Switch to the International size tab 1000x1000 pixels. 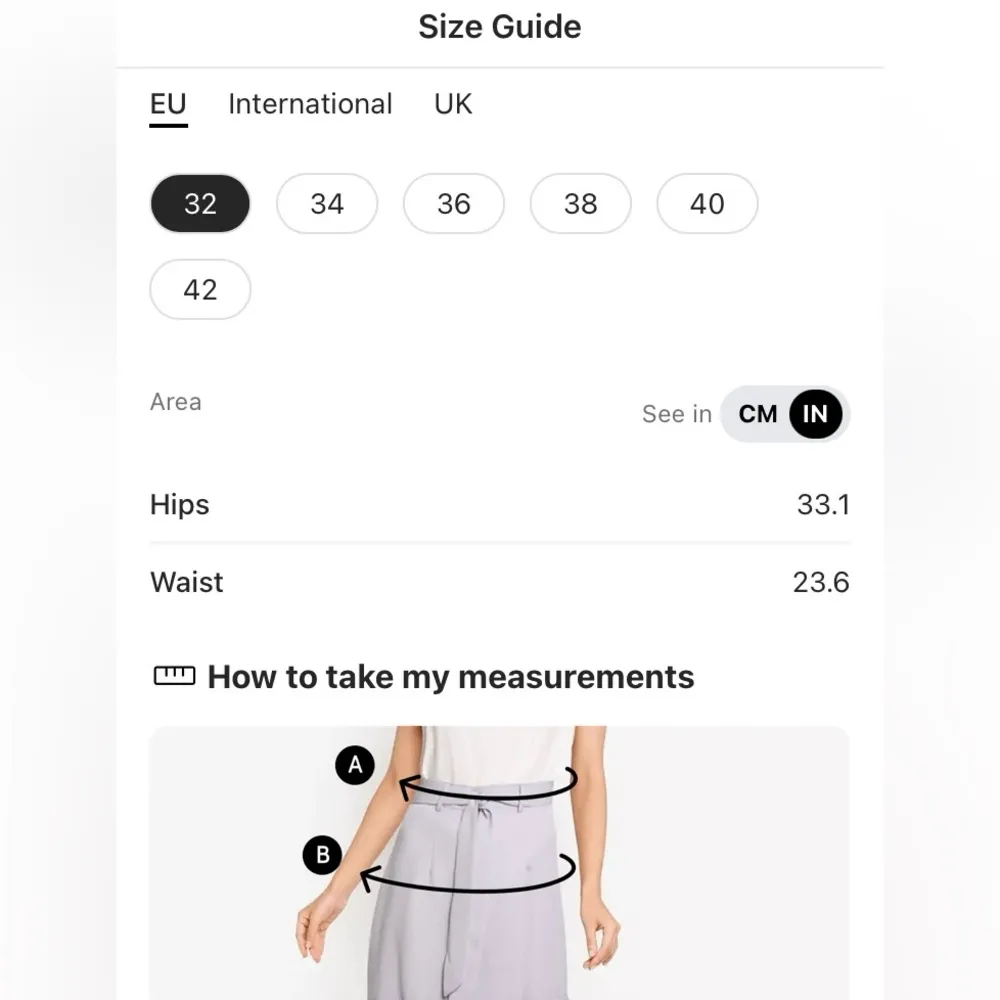[x=310, y=104]
